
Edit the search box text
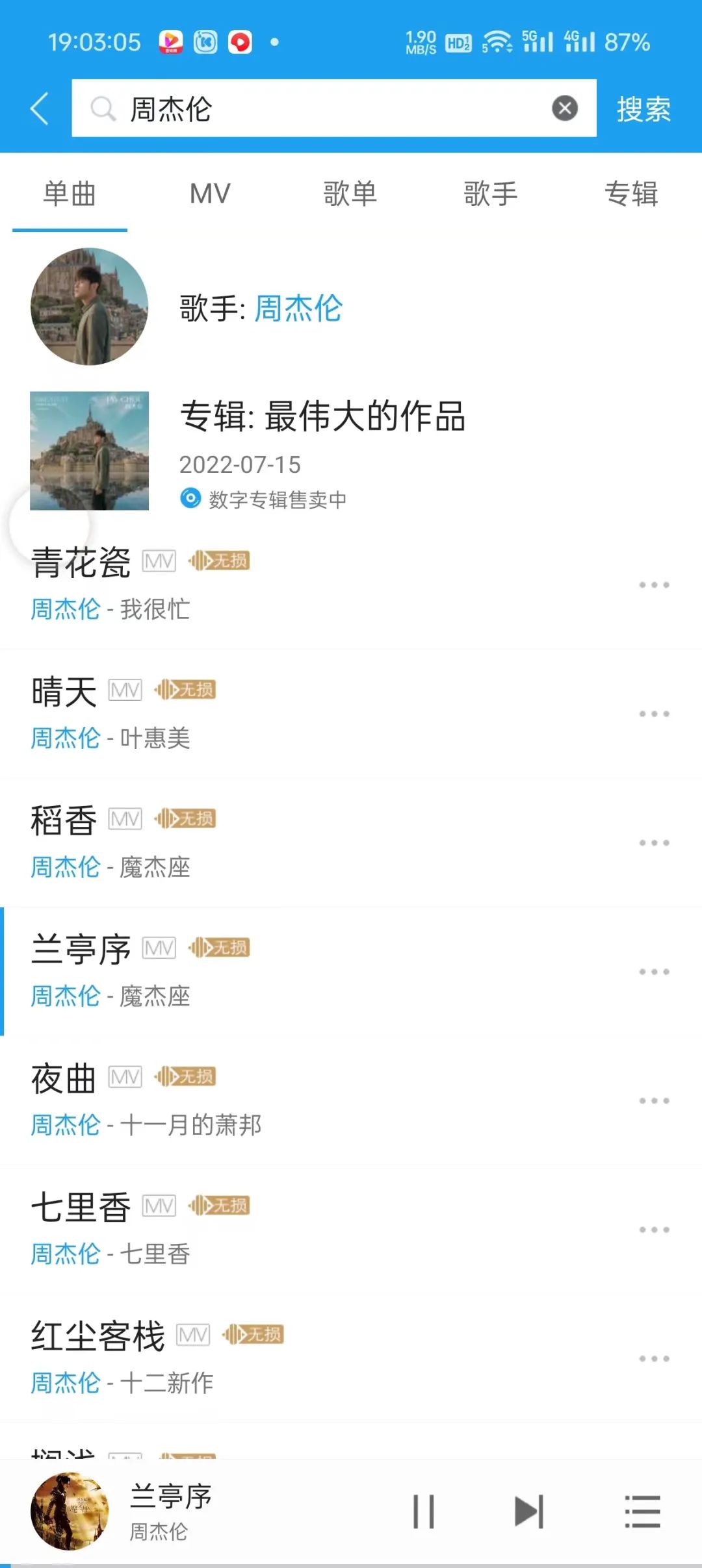point(325,108)
